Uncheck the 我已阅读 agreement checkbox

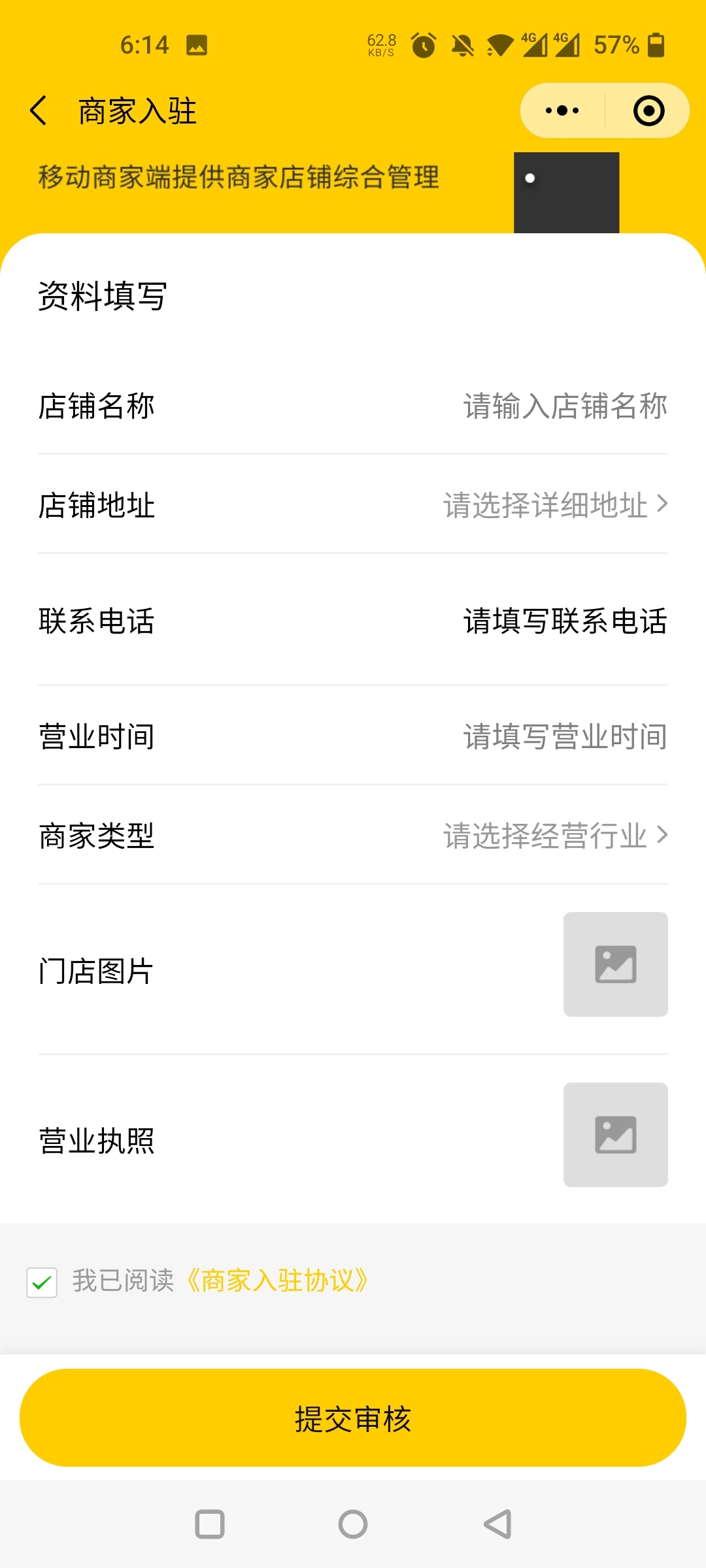click(x=42, y=1282)
